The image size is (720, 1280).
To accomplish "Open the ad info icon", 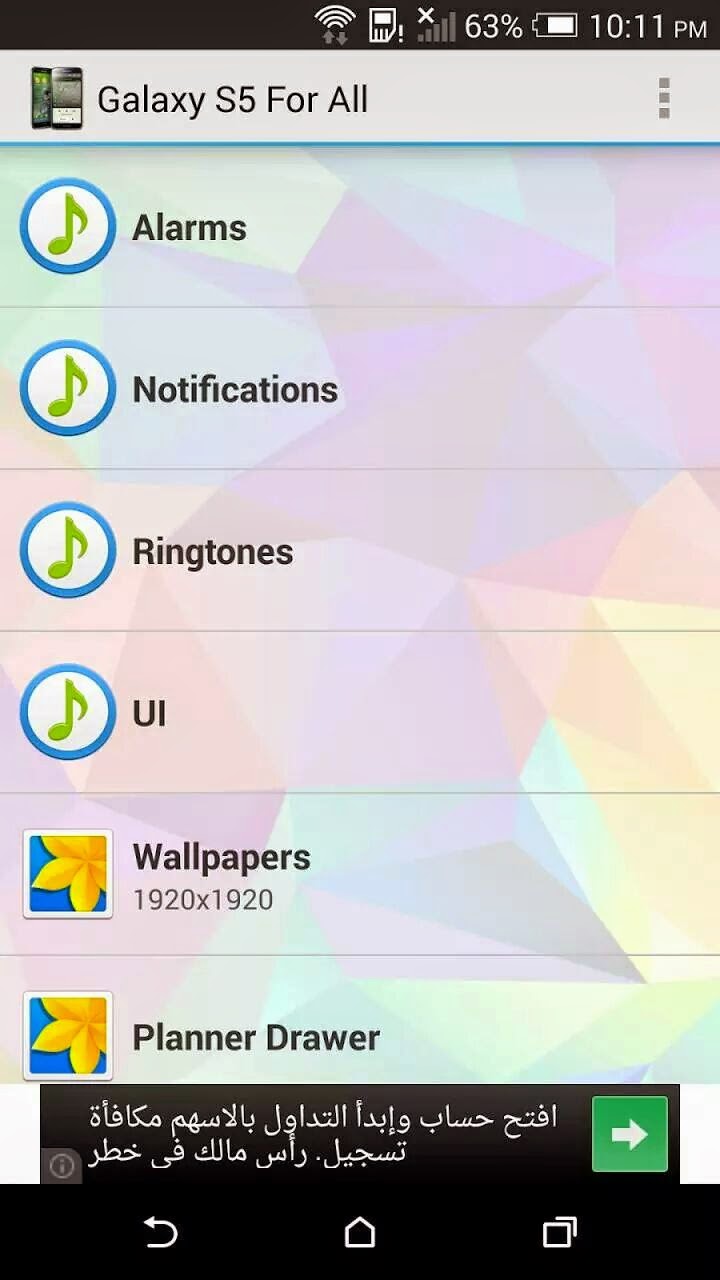I will 61,1166.
